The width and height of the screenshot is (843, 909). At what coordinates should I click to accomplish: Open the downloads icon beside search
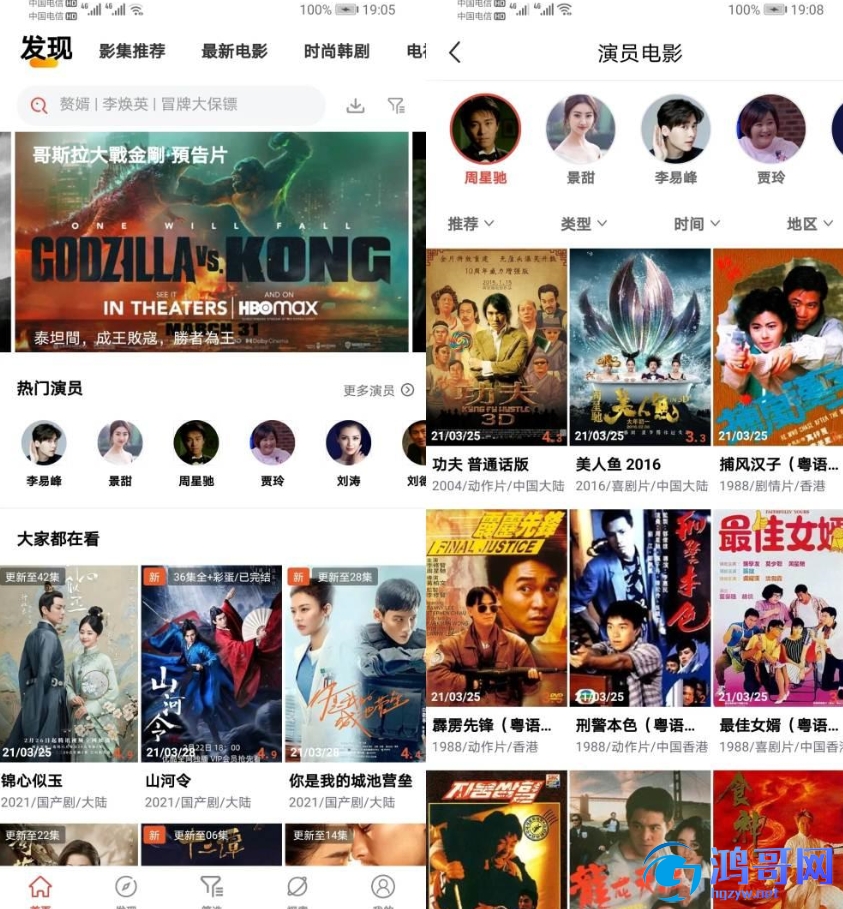click(x=355, y=105)
